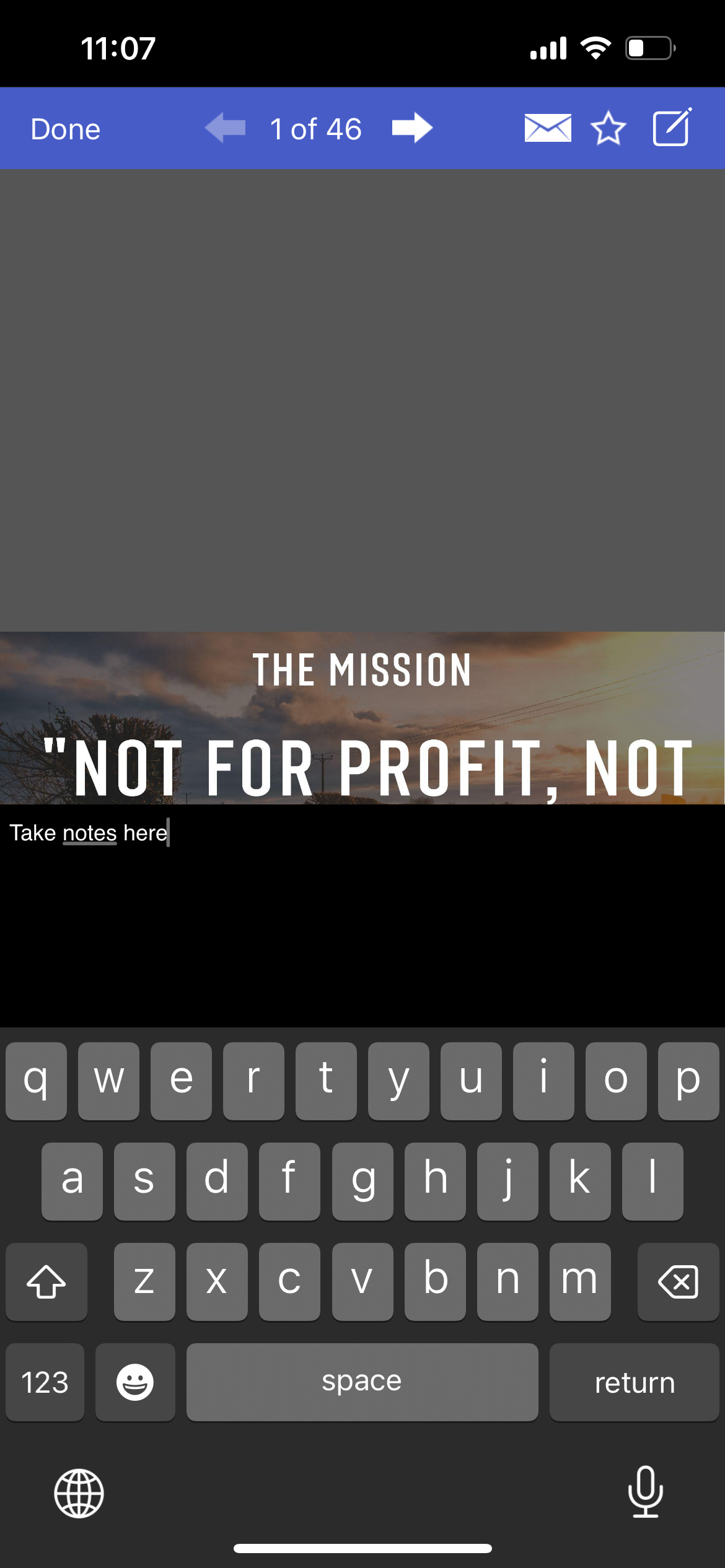Screen dimensions: 725x1568
Task: Open the emoji keyboard
Action: pyautogui.click(x=135, y=1382)
